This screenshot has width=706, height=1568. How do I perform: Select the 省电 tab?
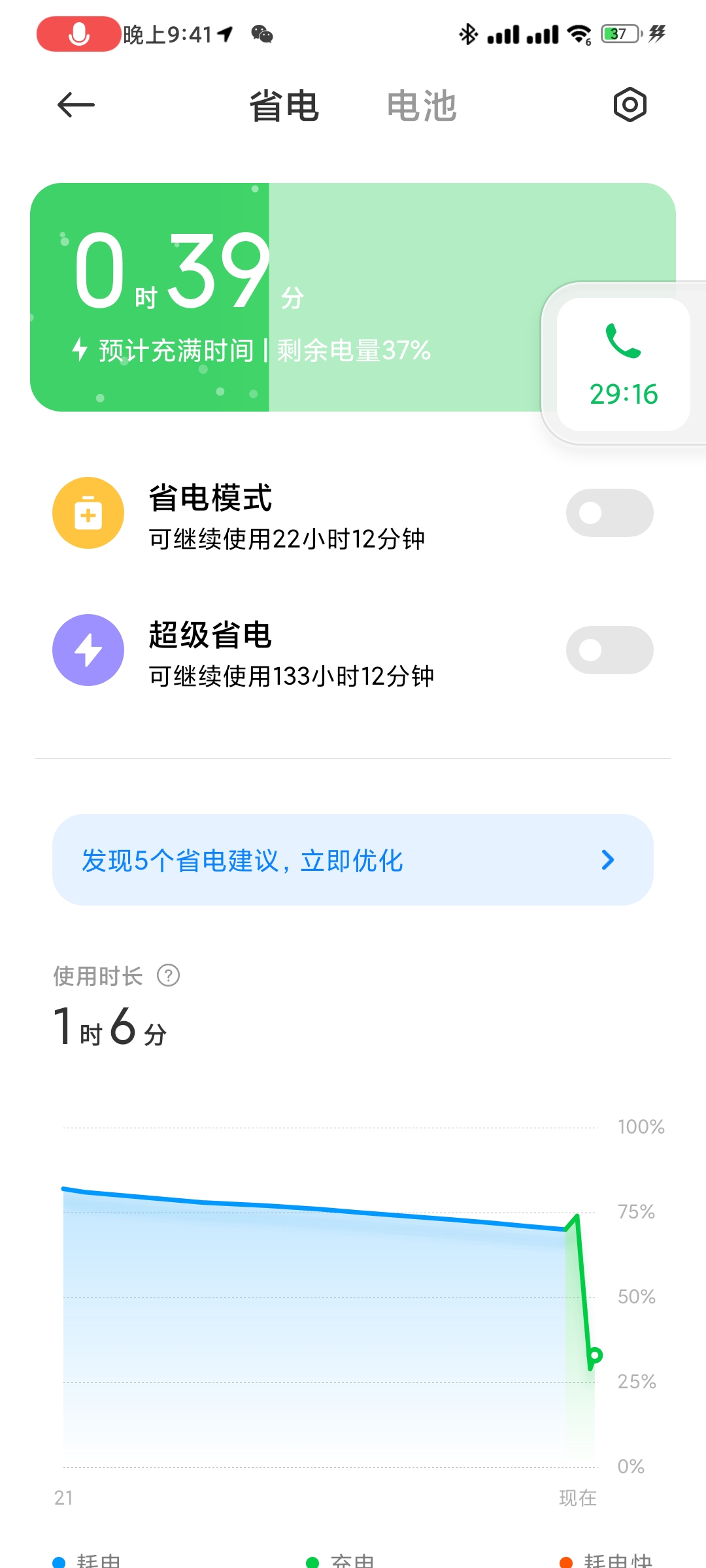pyautogui.click(x=284, y=106)
